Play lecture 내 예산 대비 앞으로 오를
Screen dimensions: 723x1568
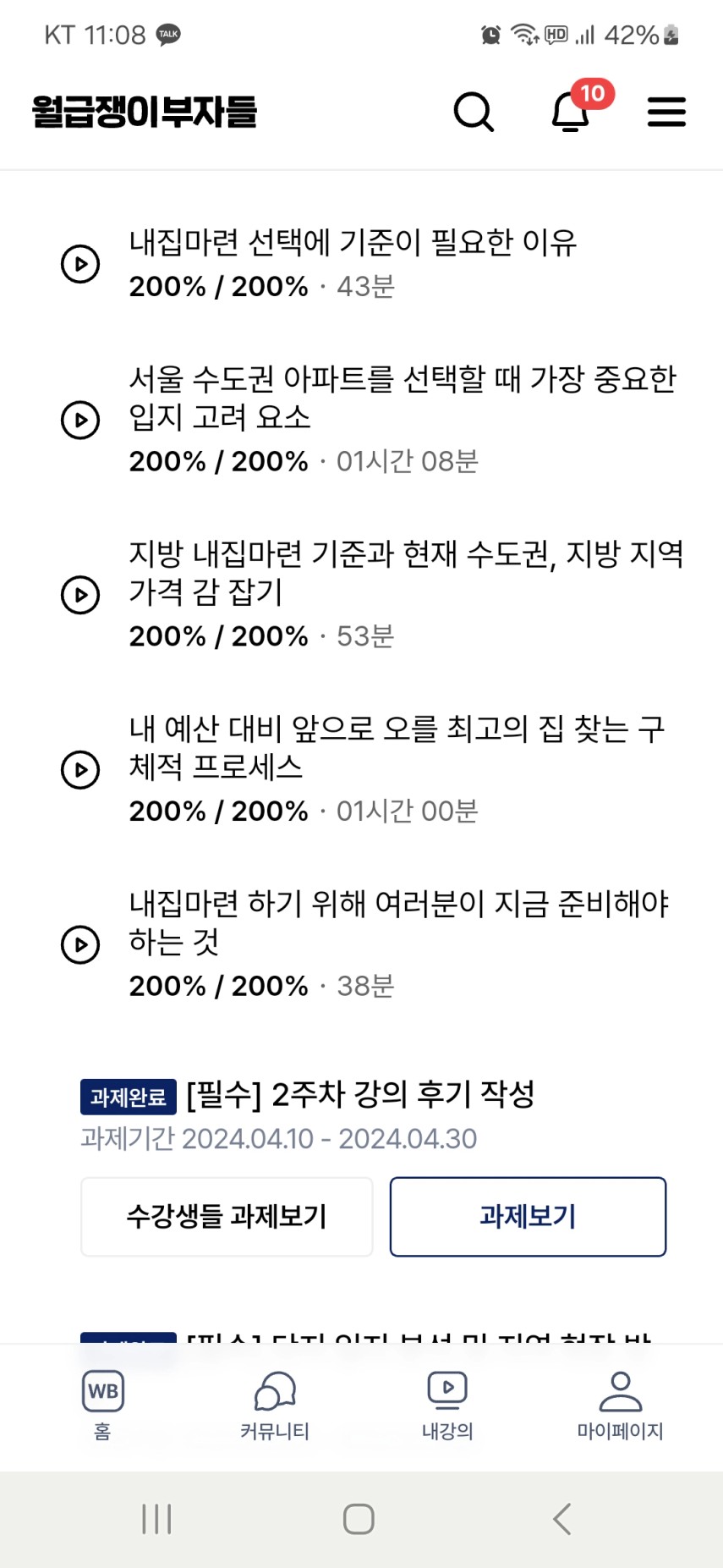[x=80, y=769]
